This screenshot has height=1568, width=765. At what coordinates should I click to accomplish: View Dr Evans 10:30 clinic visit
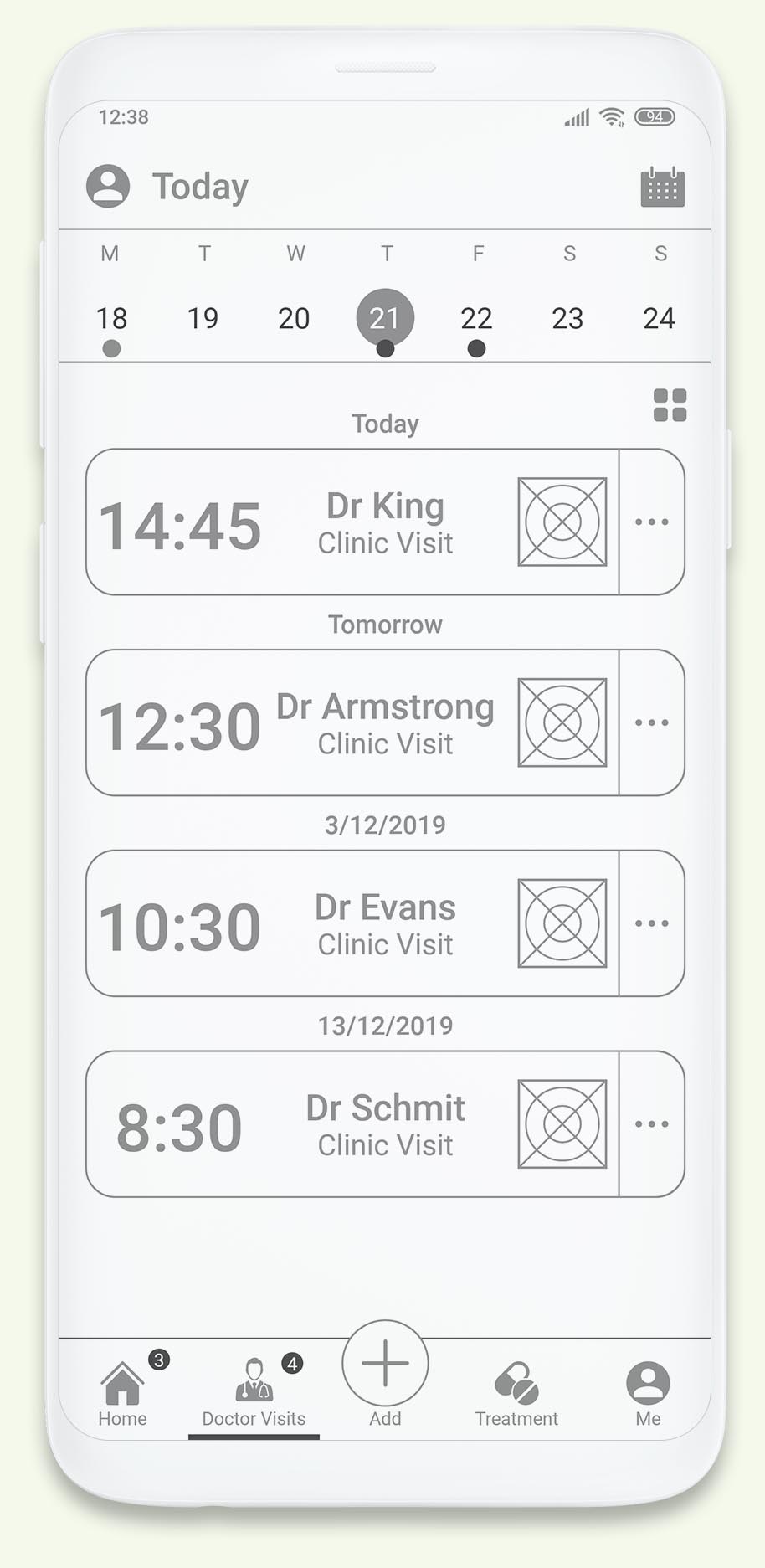coord(352,924)
